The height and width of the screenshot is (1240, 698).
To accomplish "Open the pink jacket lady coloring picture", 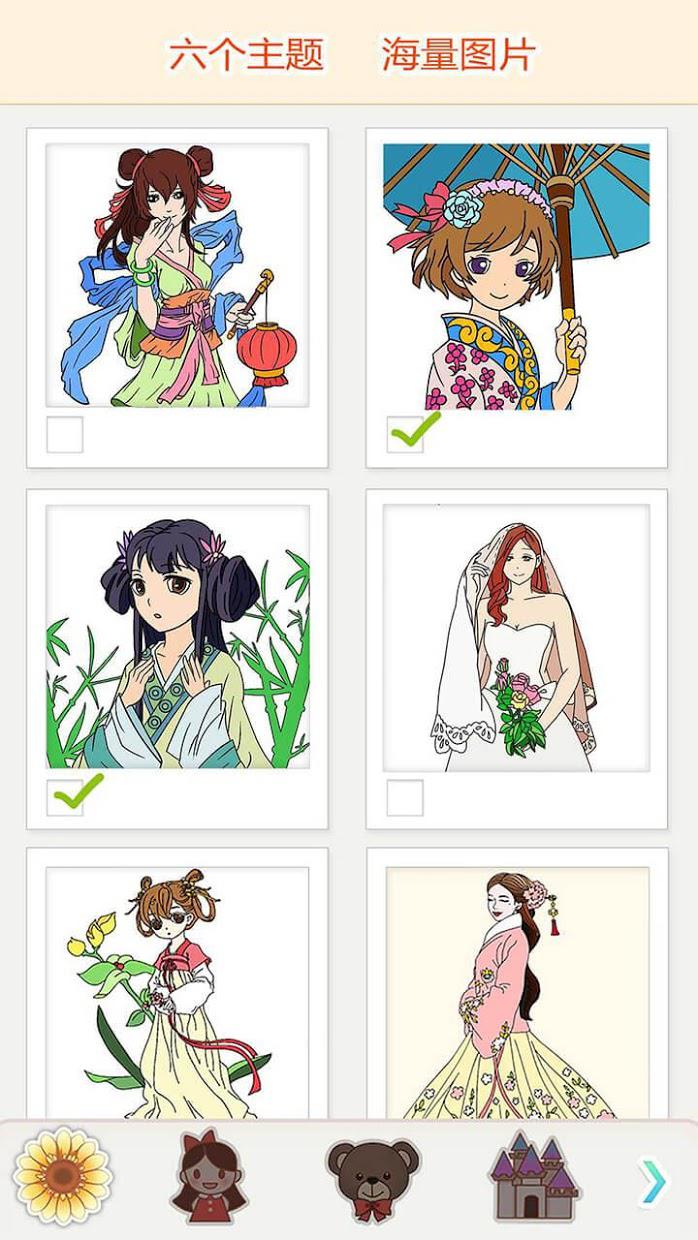I will click(x=516, y=990).
